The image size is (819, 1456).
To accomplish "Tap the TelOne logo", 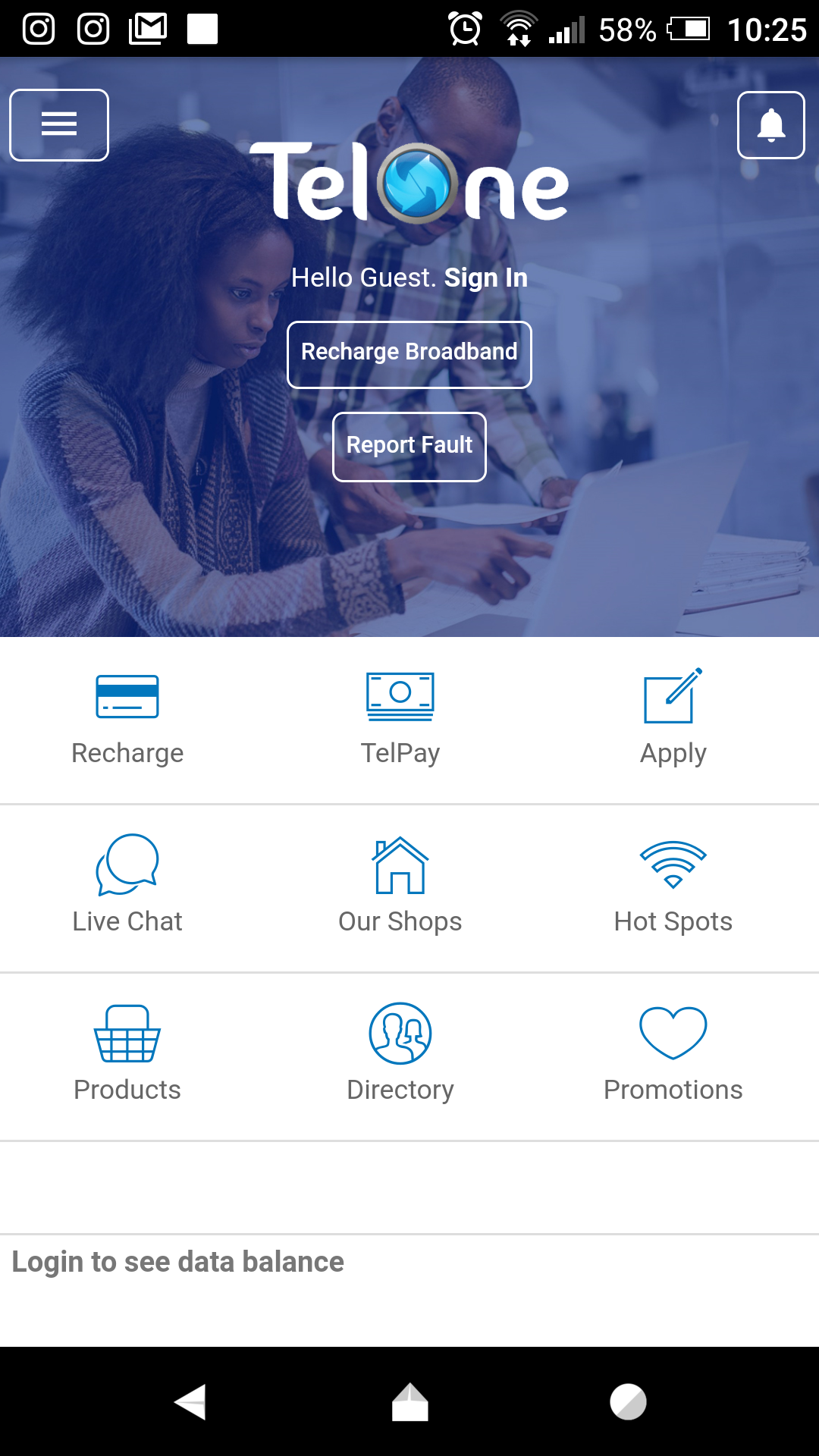I will click(409, 182).
